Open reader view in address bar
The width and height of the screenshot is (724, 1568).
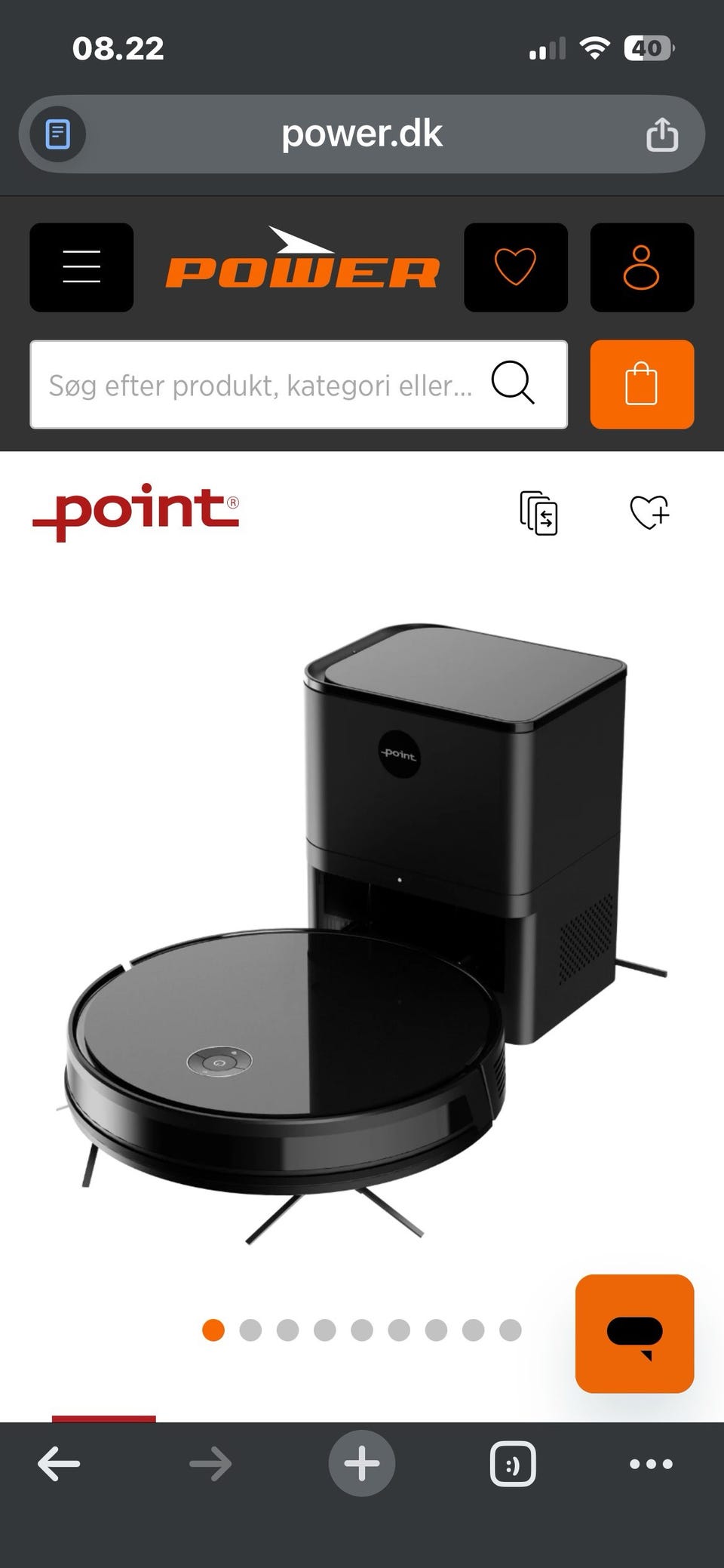point(58,135)
